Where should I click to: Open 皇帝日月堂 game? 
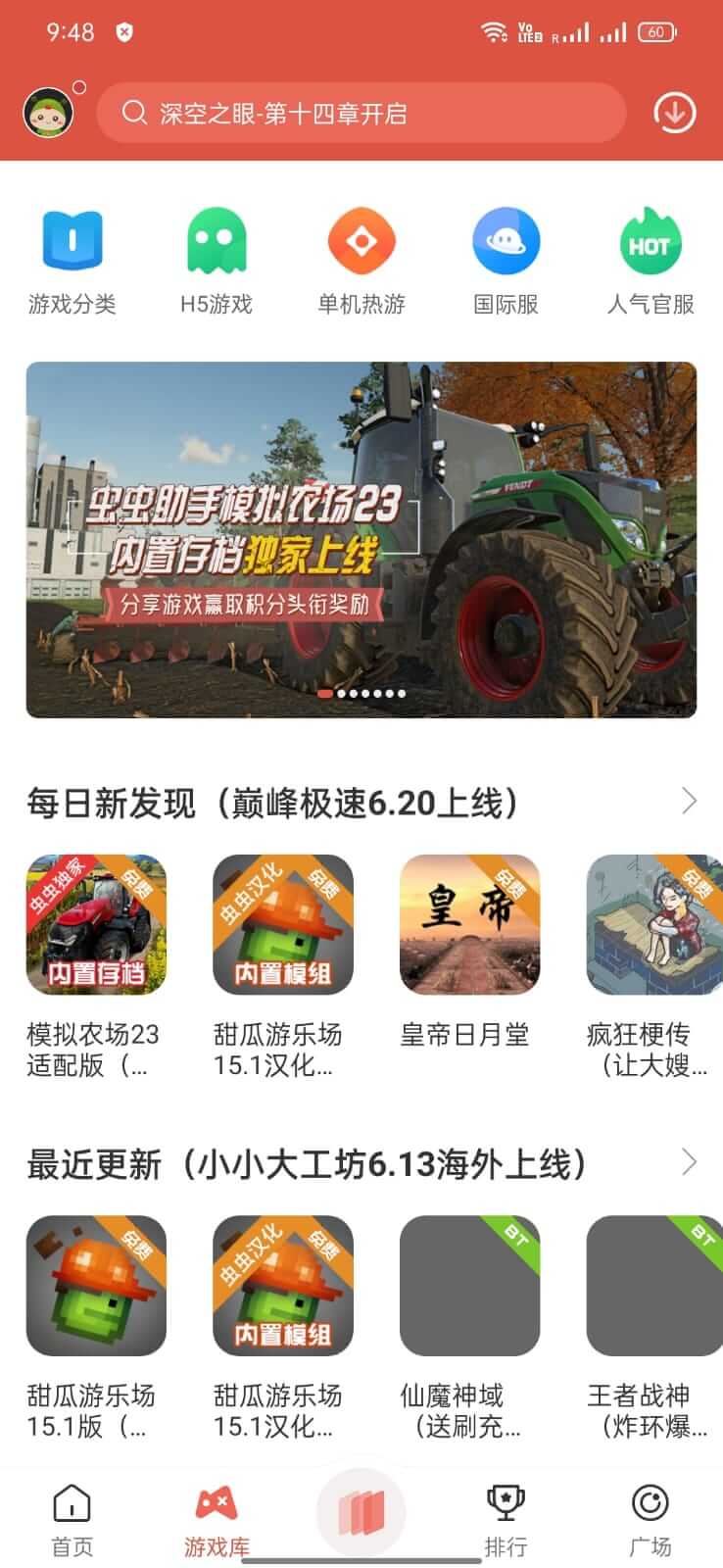click(x=469, y=922)
